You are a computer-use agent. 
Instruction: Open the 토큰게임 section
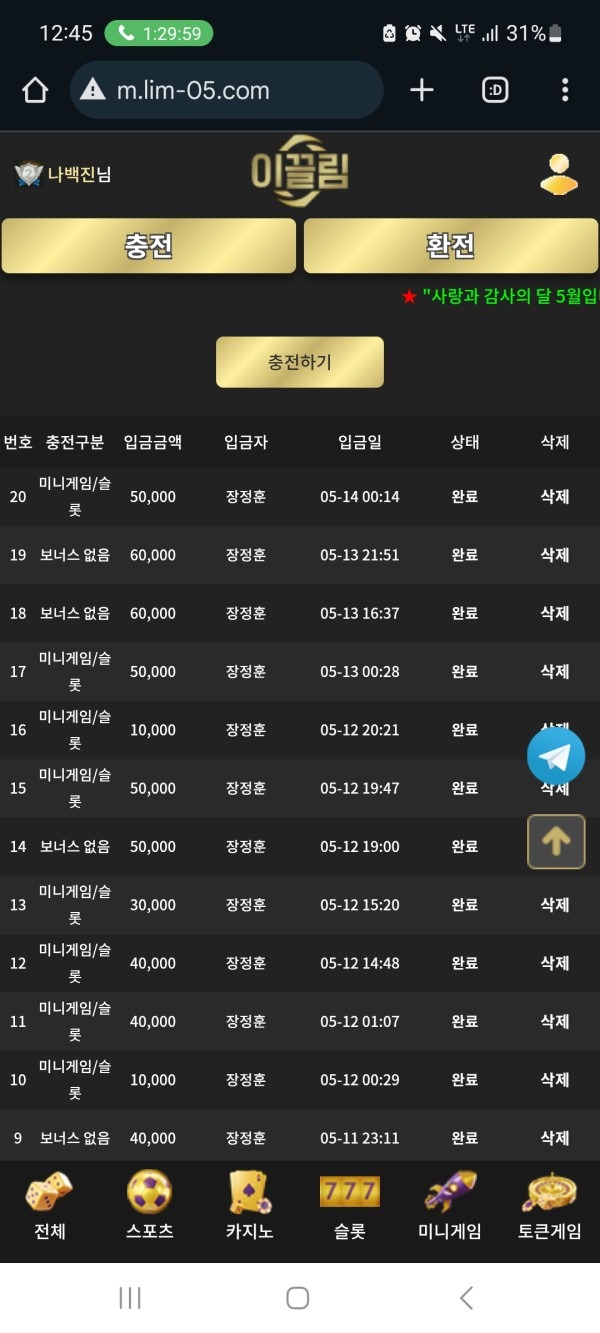549,1207
